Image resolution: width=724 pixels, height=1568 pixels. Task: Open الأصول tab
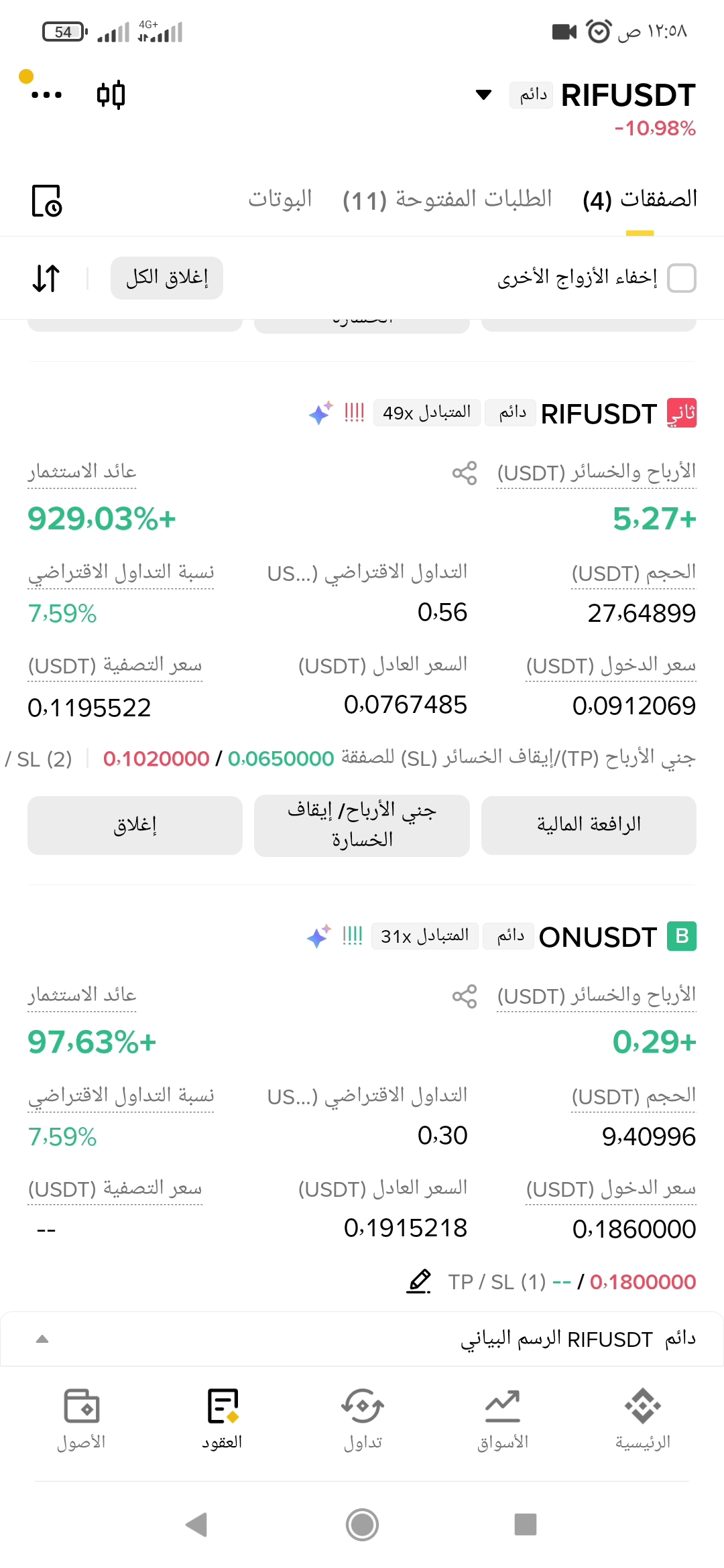(x=81, y=1419)
